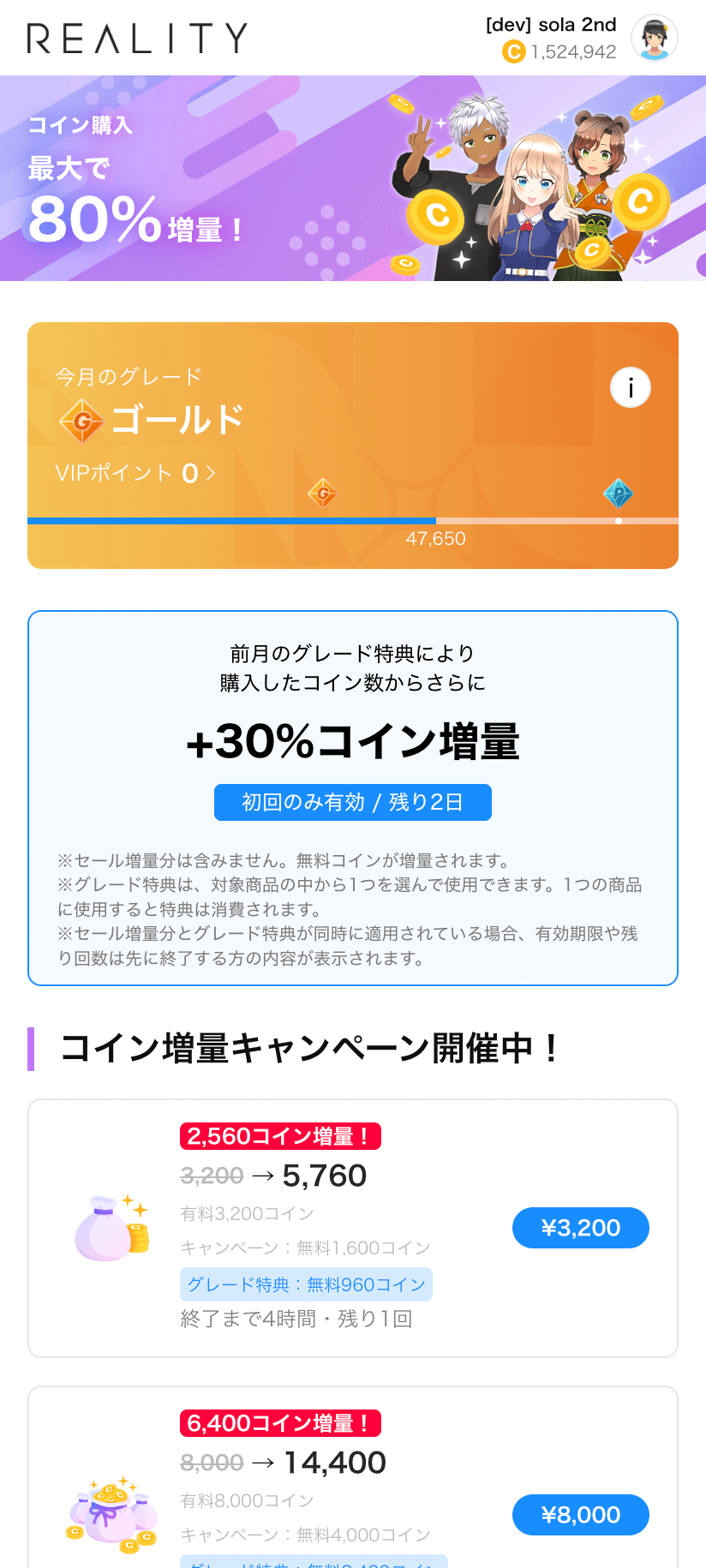Toggle the グレード特典：無料960コイン chip
706x1568 pixels.
pyautogui.click(x=306, y=1284)
